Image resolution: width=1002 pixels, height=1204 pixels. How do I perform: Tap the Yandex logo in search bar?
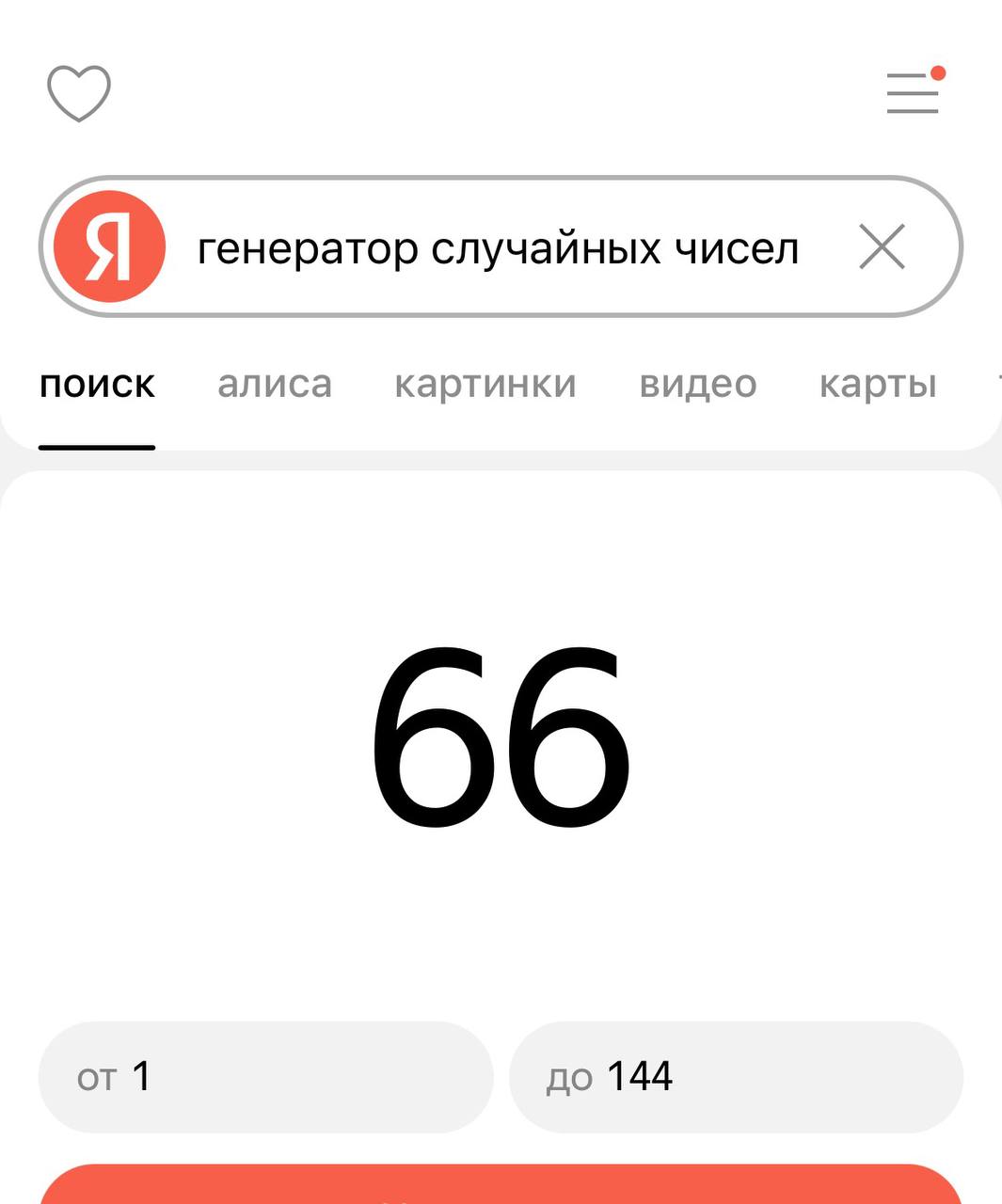coord(109,247)
